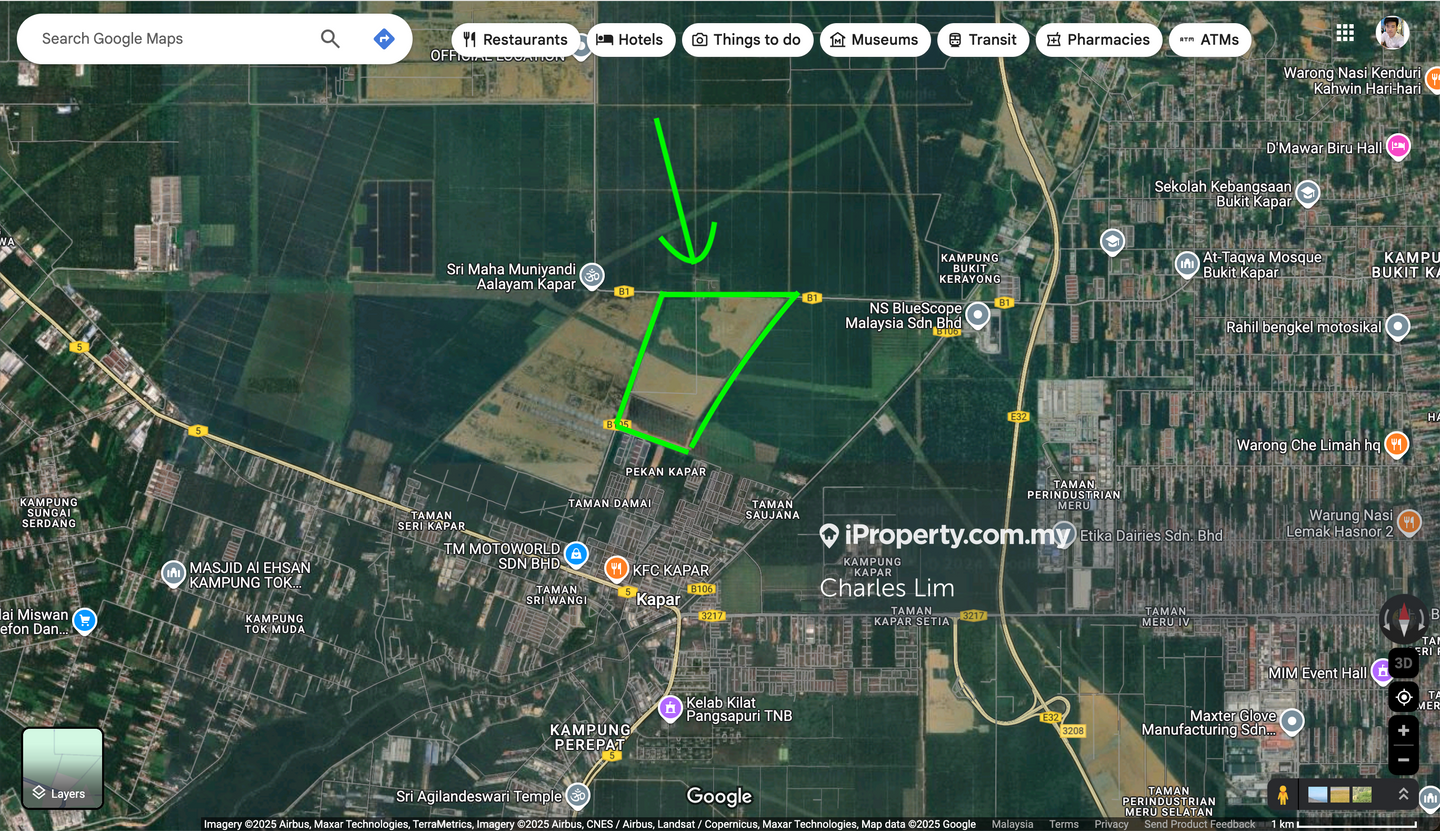Choose the Things to do chip
The width and height of the screenshot is (1440, 831).
pyautogui.click(x=747, y=40)
